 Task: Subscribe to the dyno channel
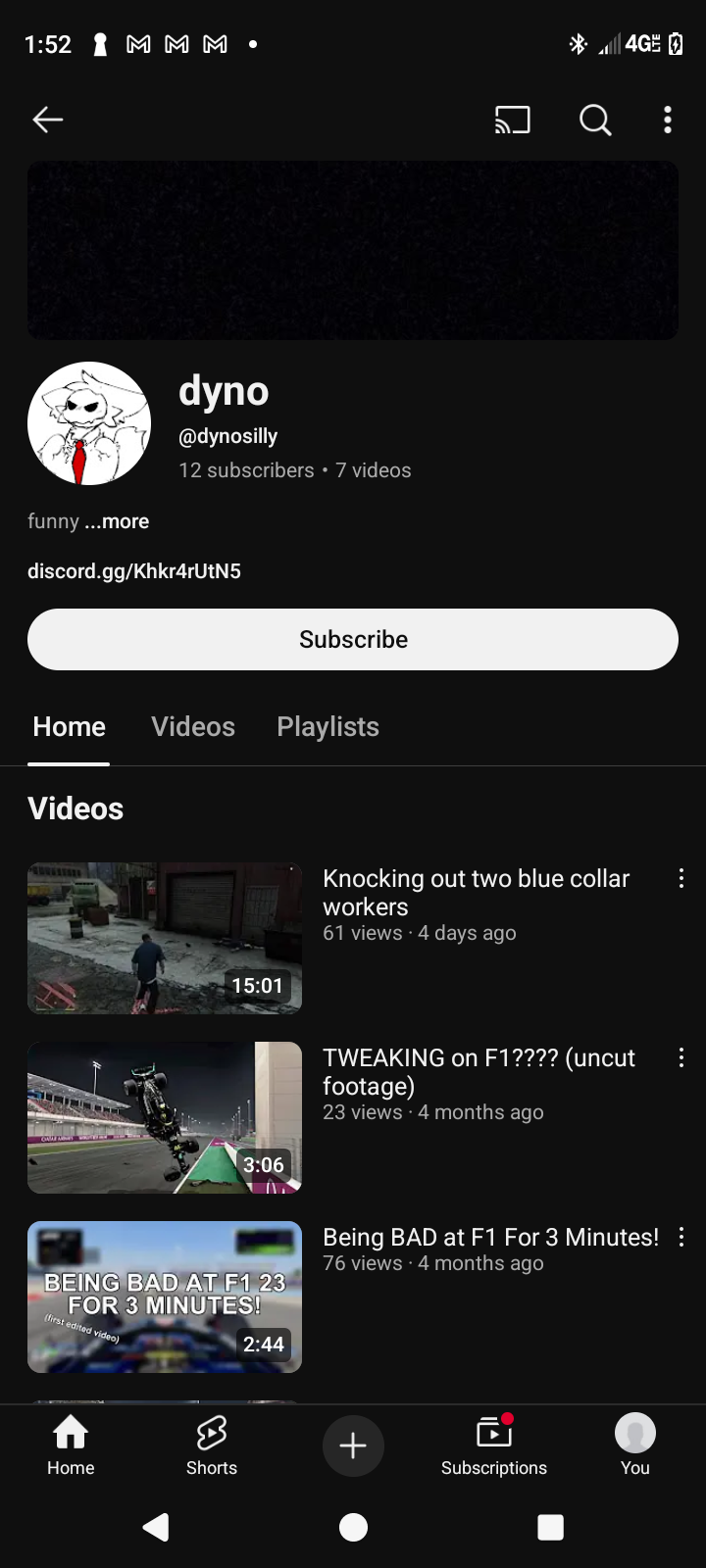click(353, 639)
